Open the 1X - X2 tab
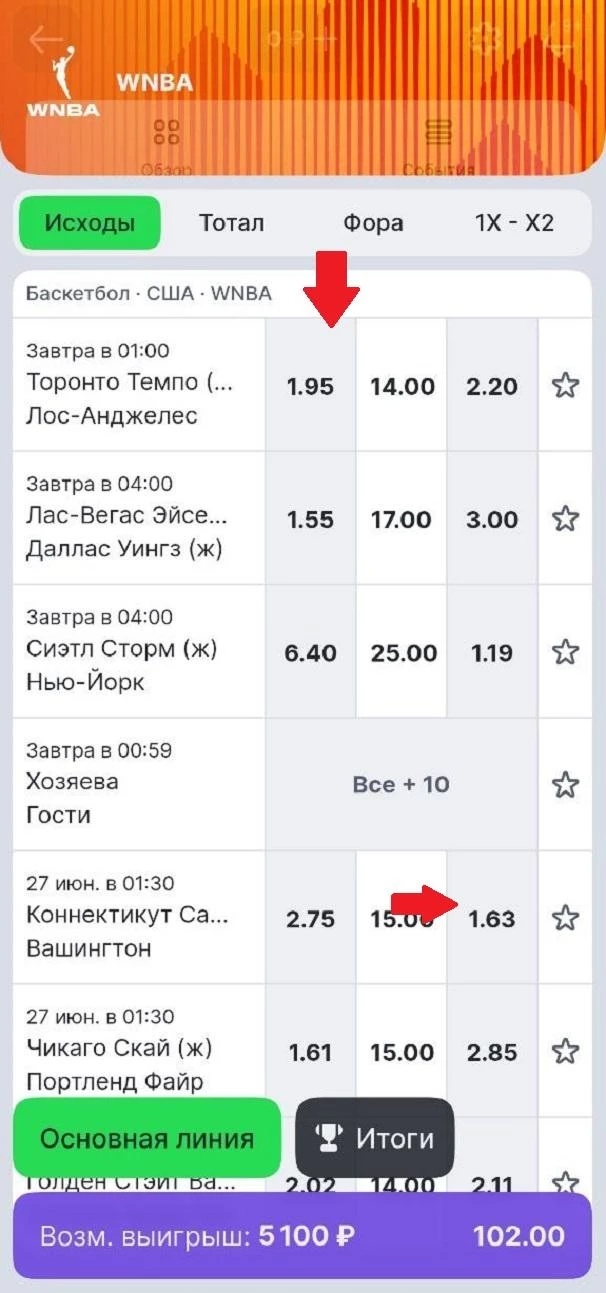The image size is (606, 1293). point(514,222)
